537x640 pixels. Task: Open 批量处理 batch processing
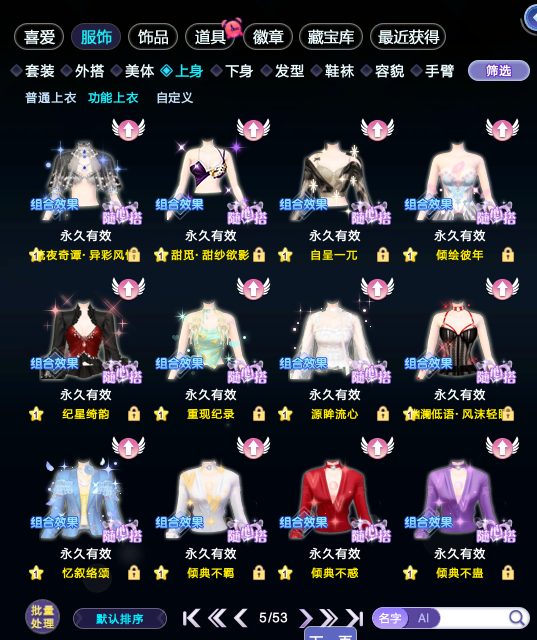pos(42,617)
